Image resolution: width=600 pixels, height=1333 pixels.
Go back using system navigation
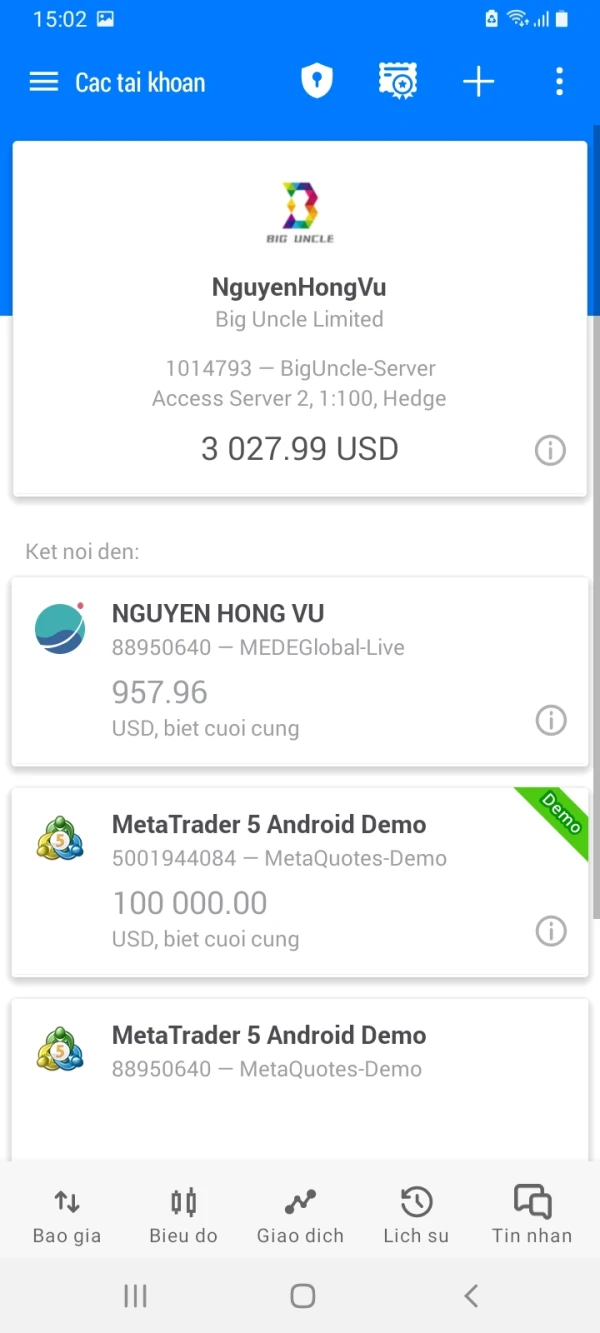tap(471, 1296)
